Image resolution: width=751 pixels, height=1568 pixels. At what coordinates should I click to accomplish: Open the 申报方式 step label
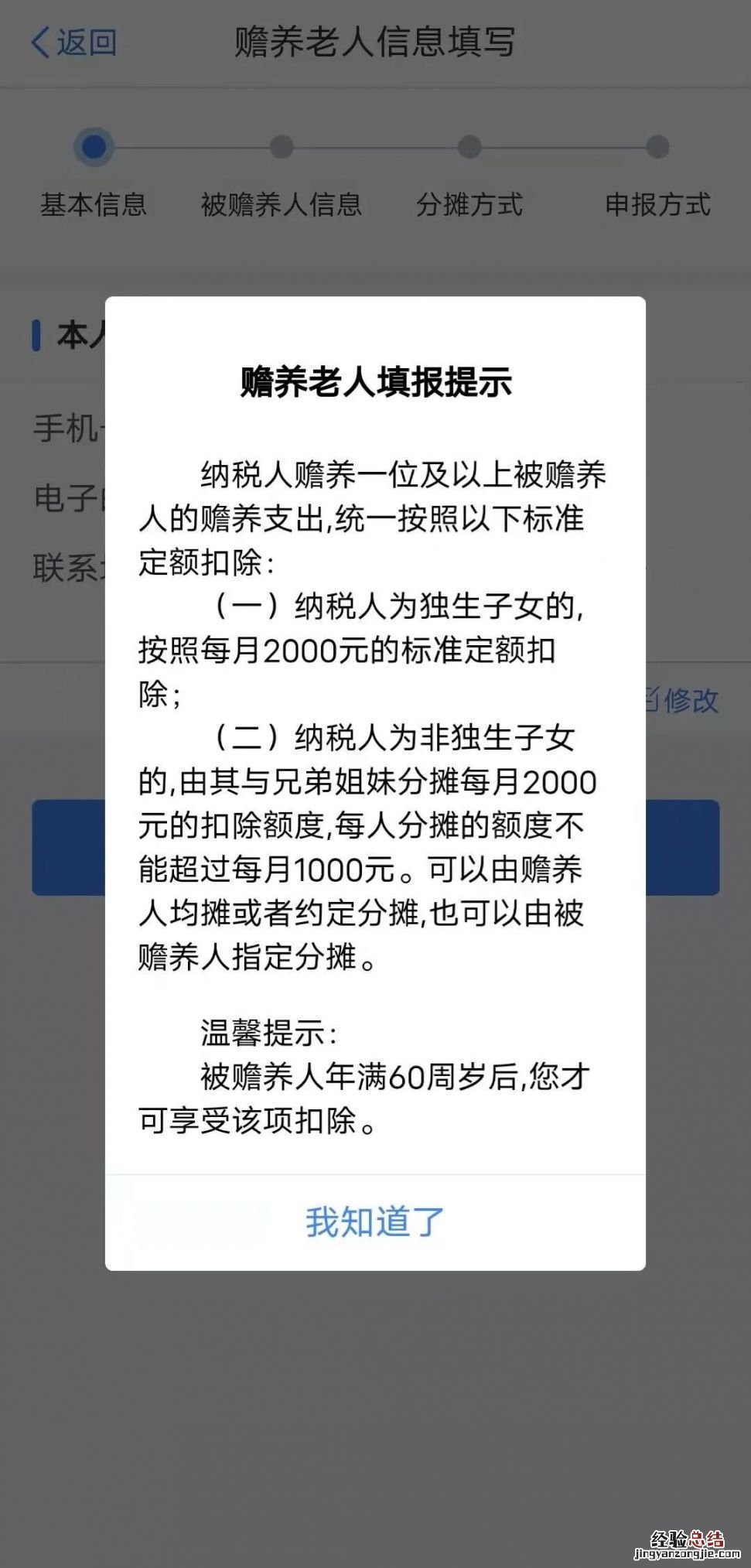coord(657,205)
